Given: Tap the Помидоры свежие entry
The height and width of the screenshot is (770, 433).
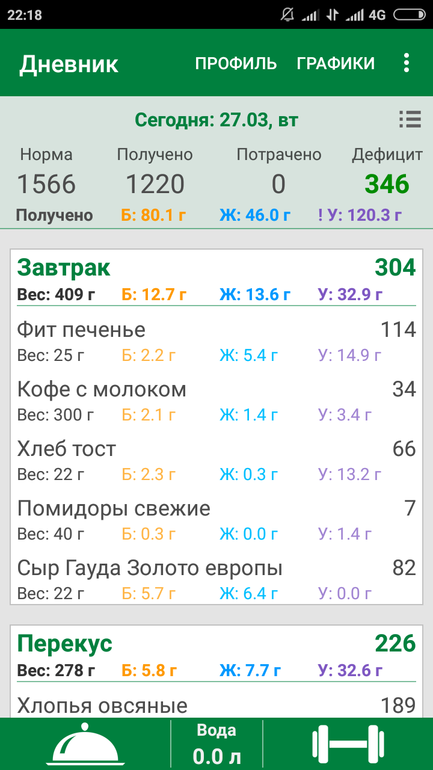Looking at the screenshot, I should coord(216,520).
